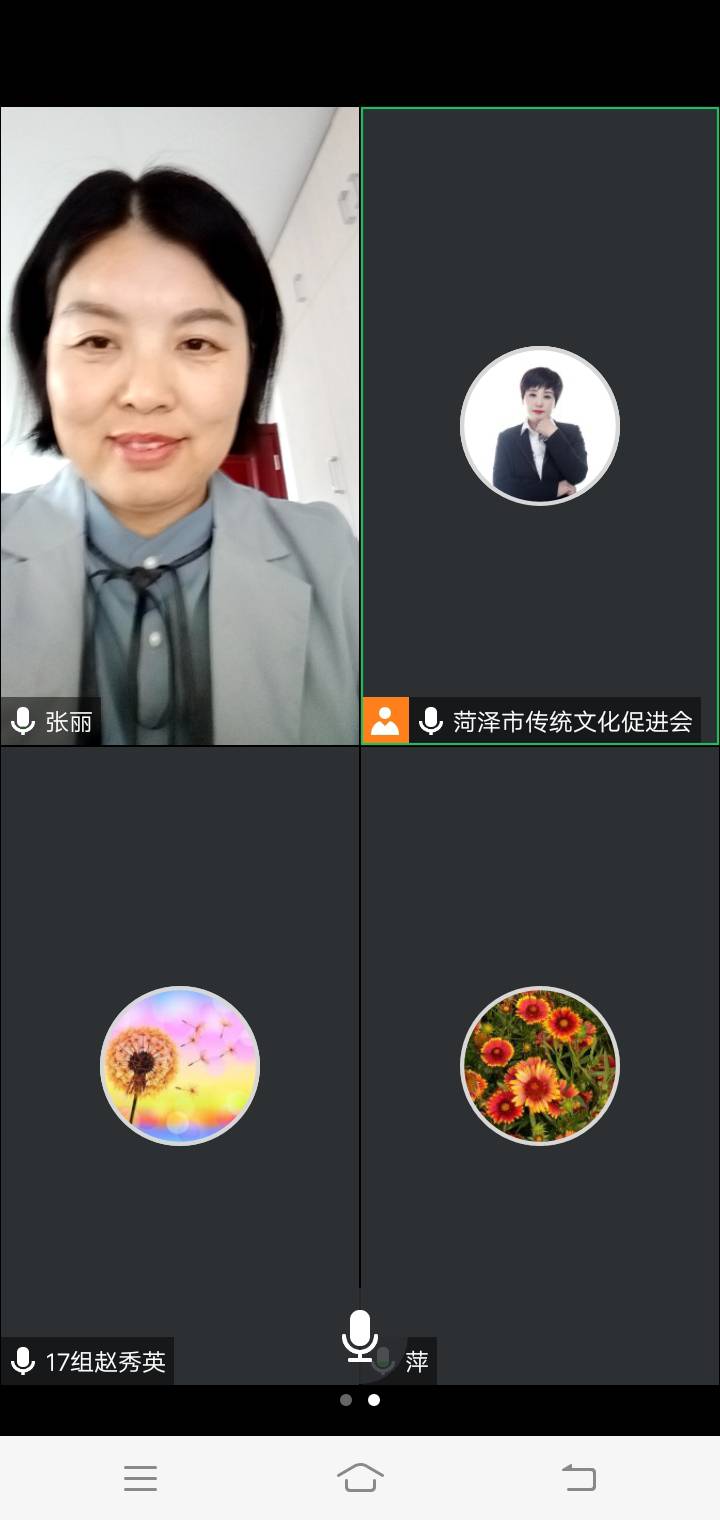Image resolution: width=720 pixels, height=1520 pixels.
Task: Tap the dandelion avatar of 17组赵秀英
Action: [180, 1065]
